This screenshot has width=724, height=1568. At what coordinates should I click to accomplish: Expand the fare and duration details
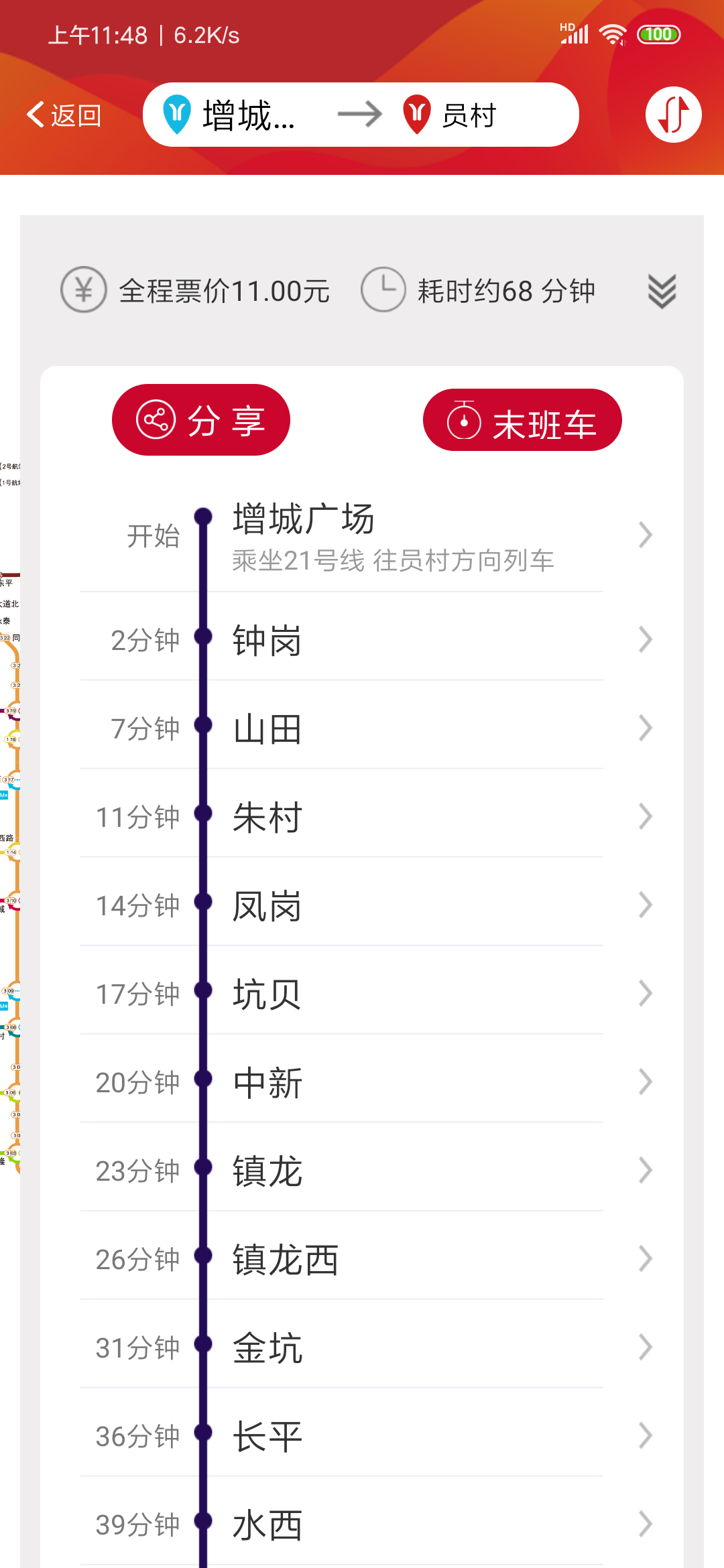[x=661, y=291]
